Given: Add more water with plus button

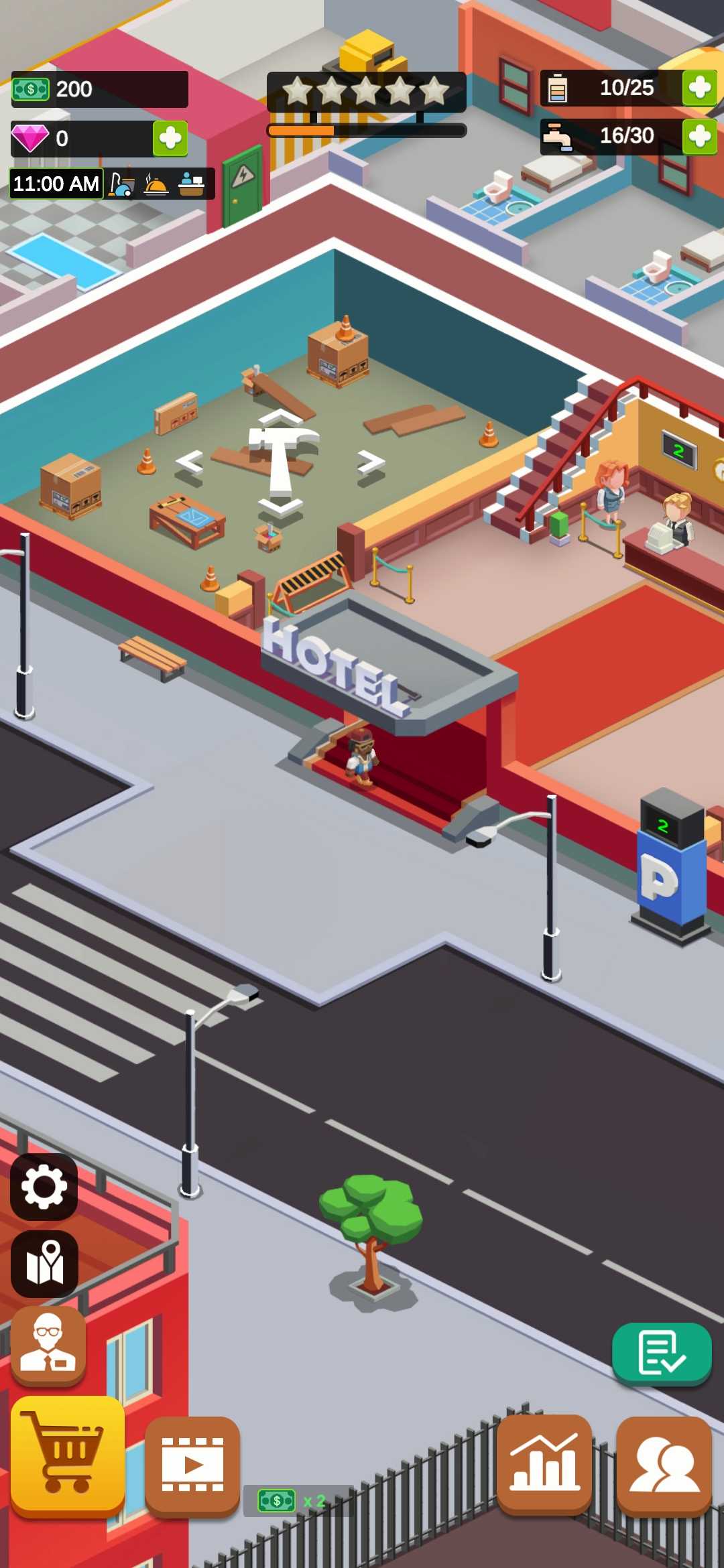Looking at the screenshot, I should coord(699,136).
